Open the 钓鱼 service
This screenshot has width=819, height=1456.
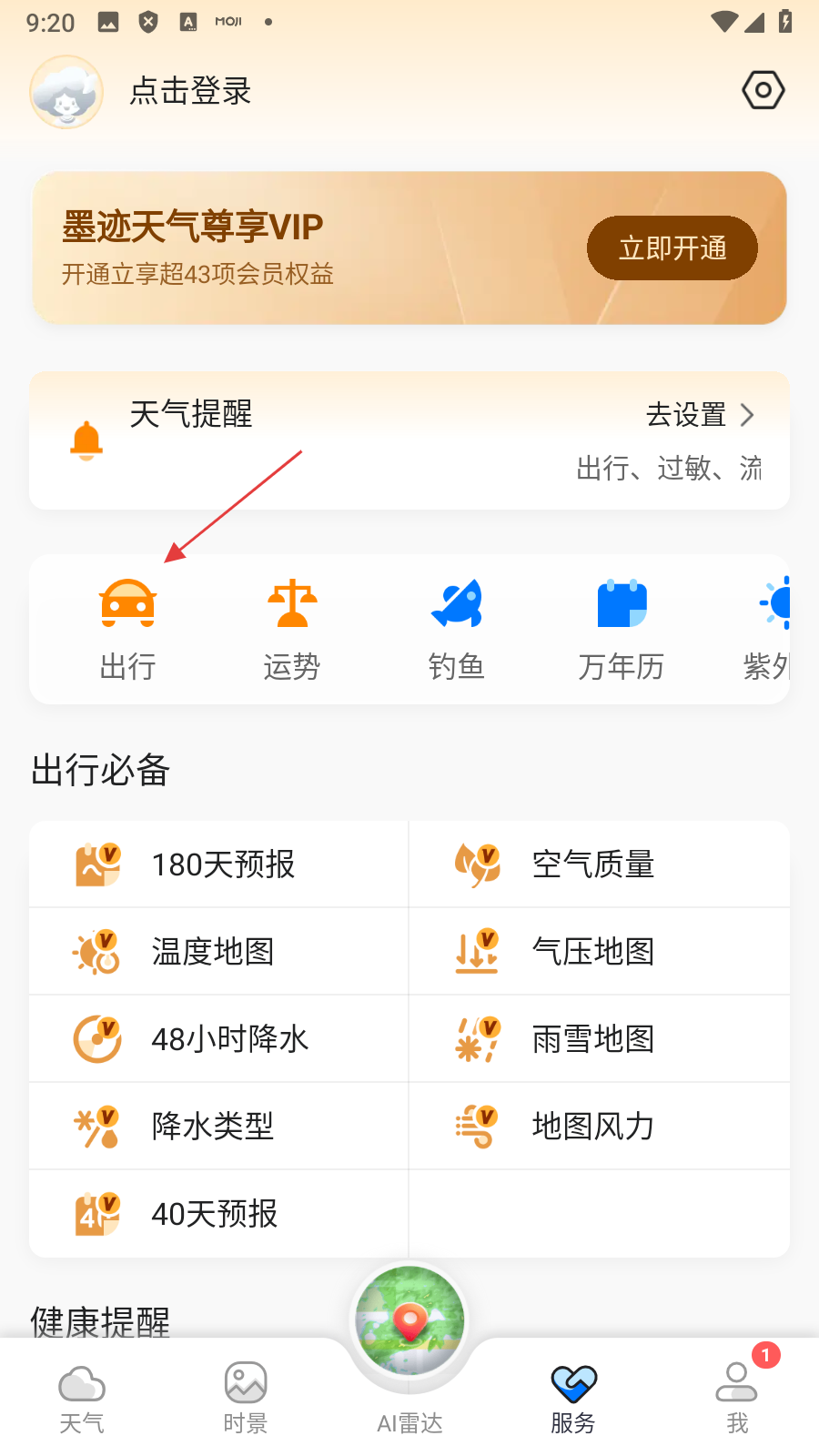(x=456, y=628)
